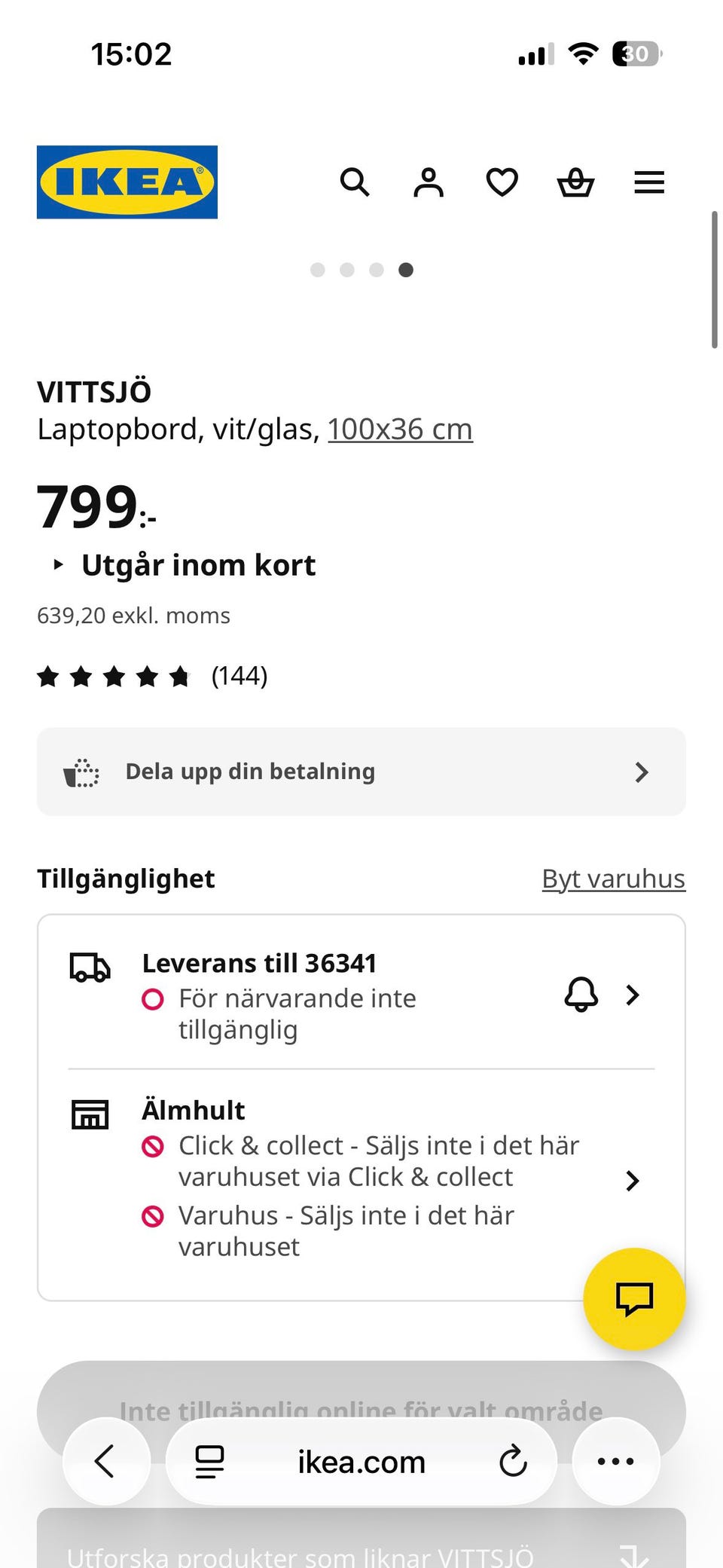The height and width of the screenshot is (1568, 723).
Task: Open browser tabs view icon
Action: [x=209, y=1462]
